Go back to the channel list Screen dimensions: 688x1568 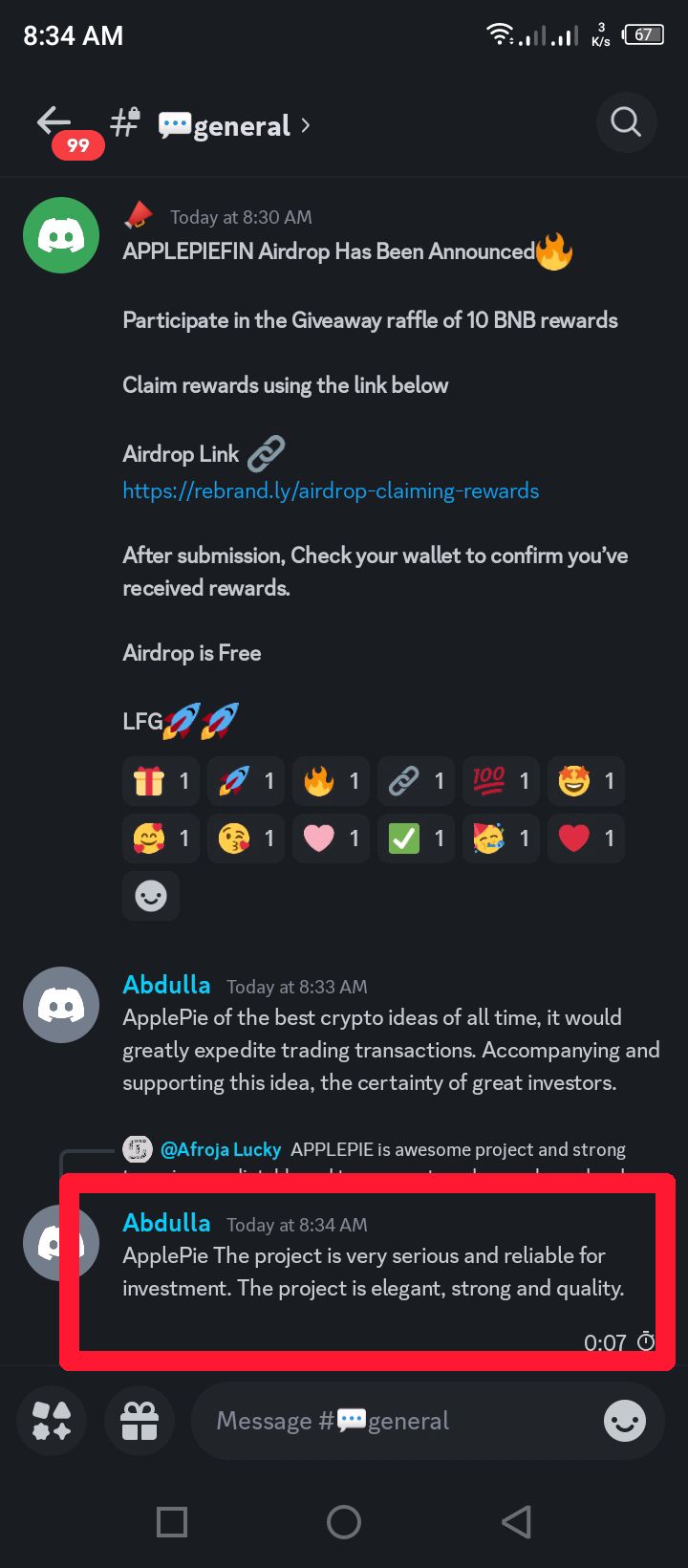[x=54, y=122]
